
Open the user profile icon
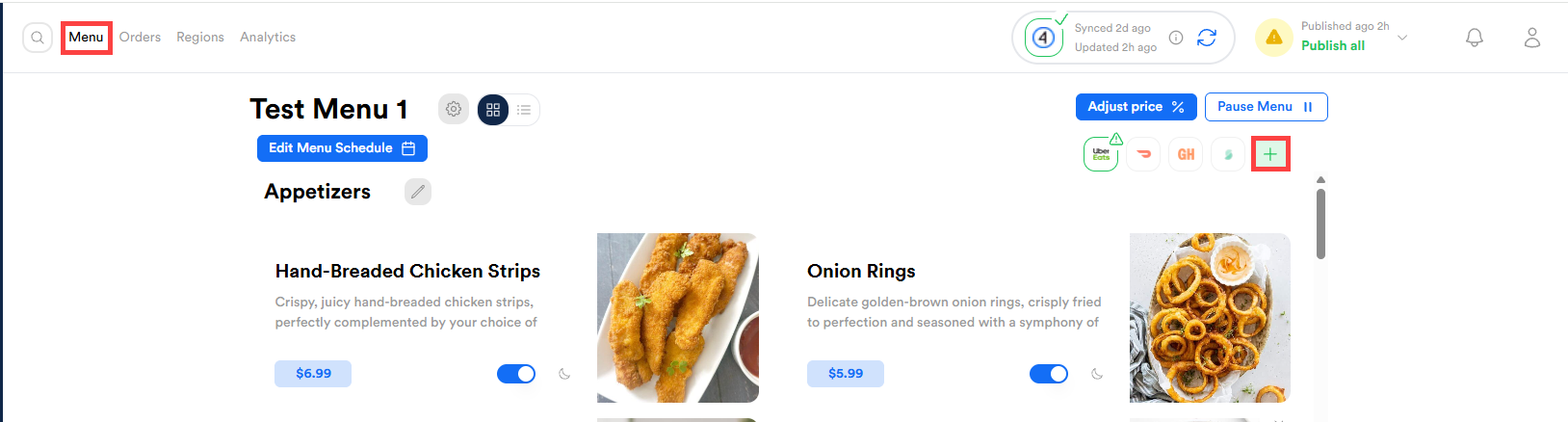1531,38
